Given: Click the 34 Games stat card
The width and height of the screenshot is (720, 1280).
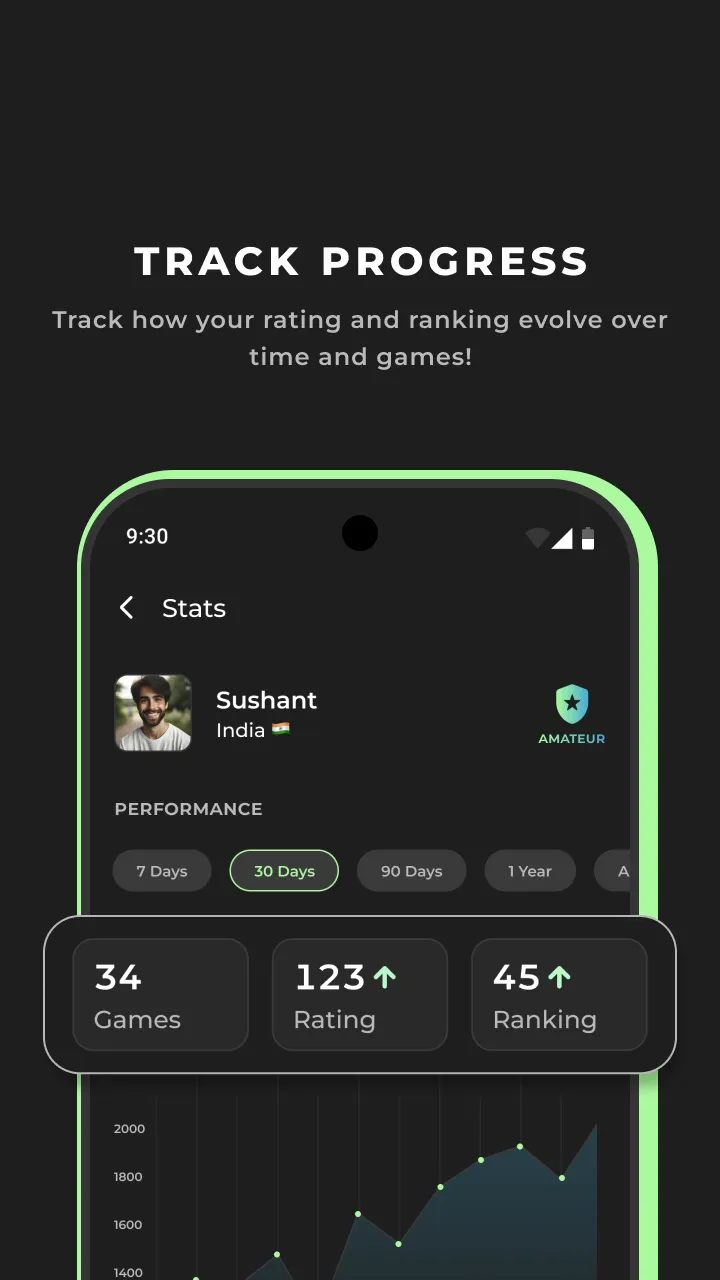Looking at the screenshot, I should click(x=160, y=995).
